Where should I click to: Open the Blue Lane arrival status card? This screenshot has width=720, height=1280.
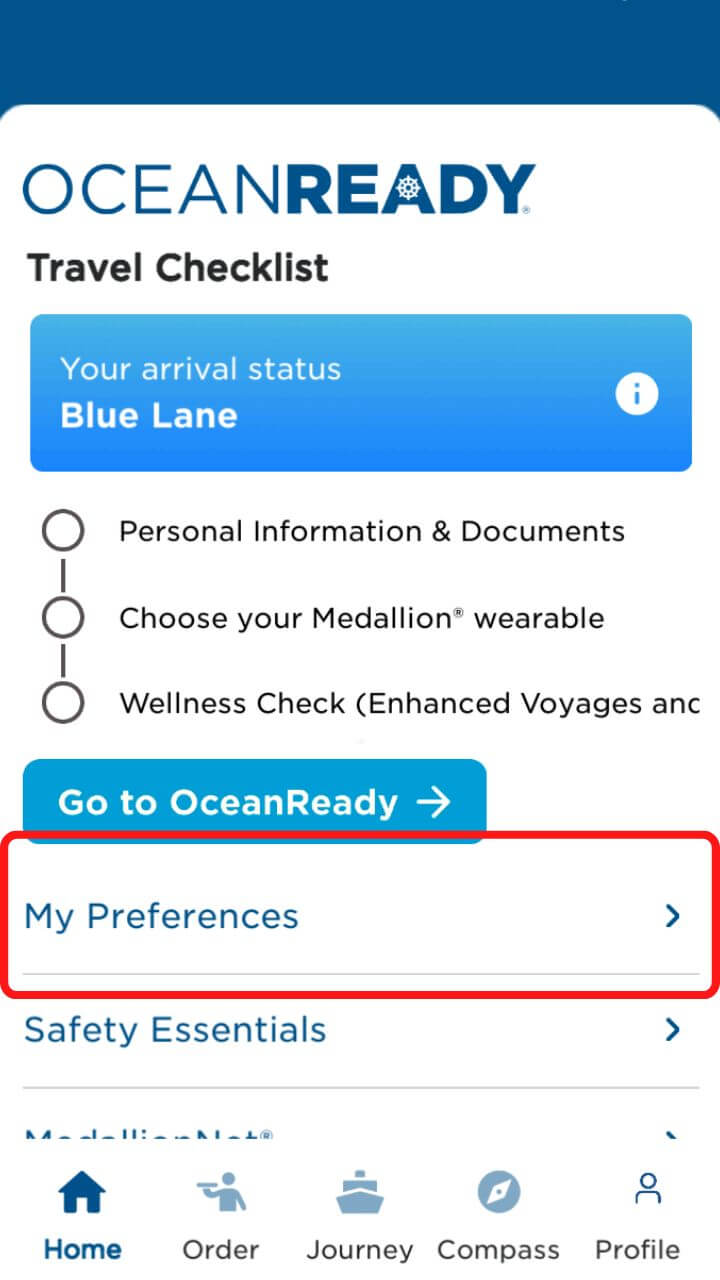click(x=361, y=393)
